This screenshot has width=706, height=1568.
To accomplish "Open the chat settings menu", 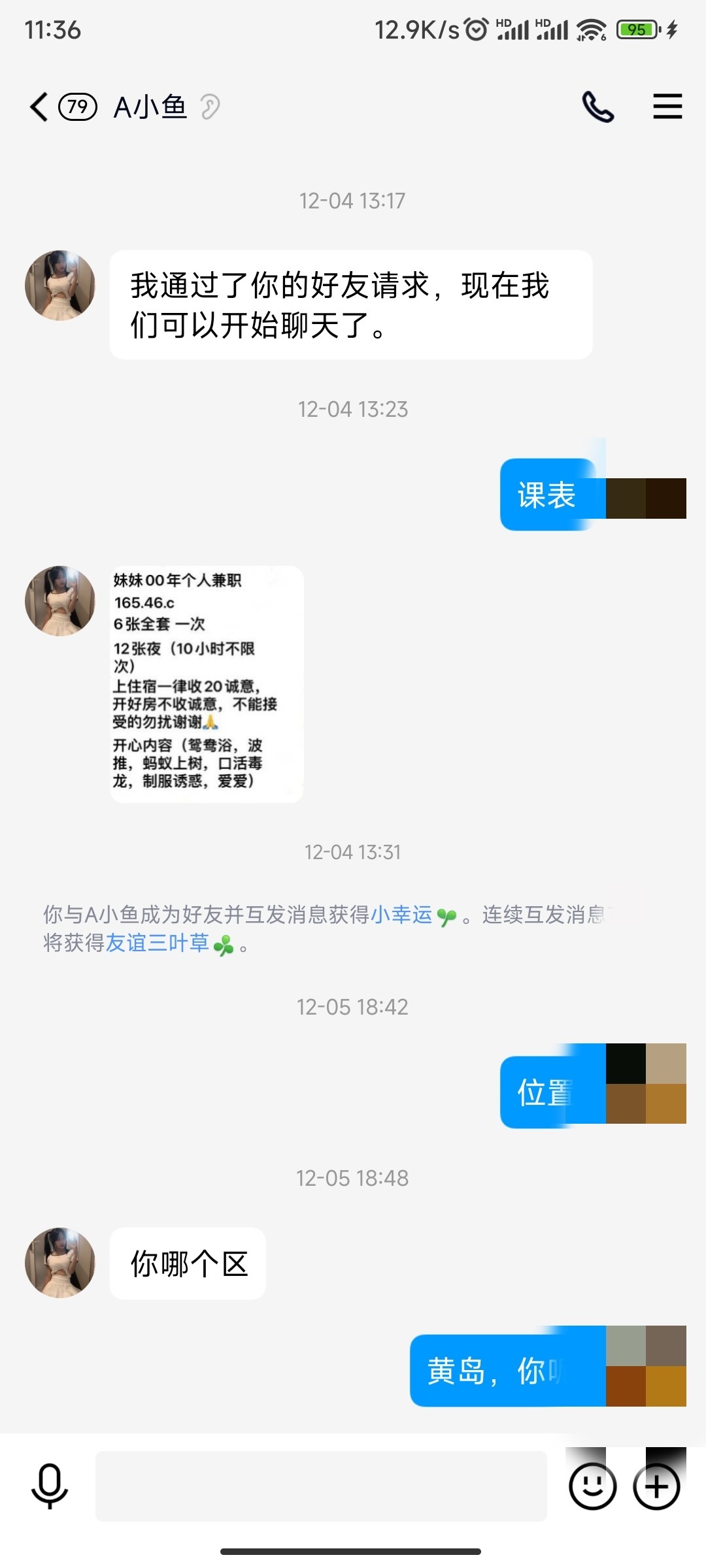I will pyautogui.click(x=667, y=106).
